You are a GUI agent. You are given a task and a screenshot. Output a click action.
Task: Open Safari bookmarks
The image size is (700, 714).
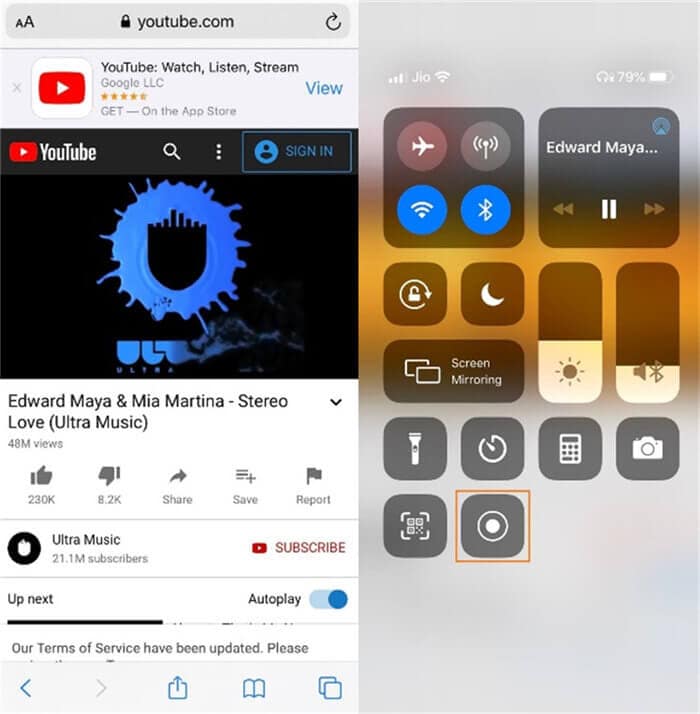(x=254, y=687)
